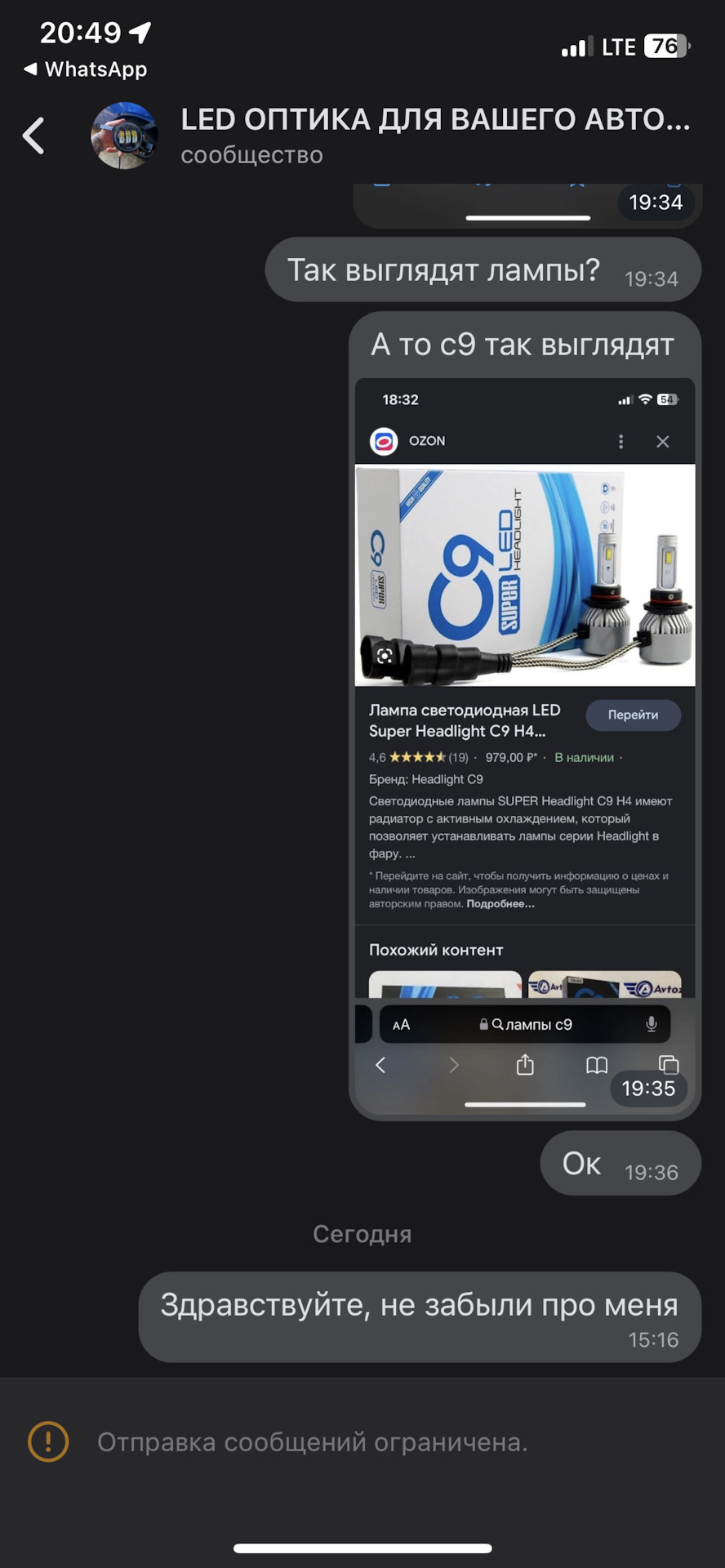The width and height of the screenshot is (725, 1568).
Task: Open the partially visible image sent at 19:34
Action: [490, 204]
